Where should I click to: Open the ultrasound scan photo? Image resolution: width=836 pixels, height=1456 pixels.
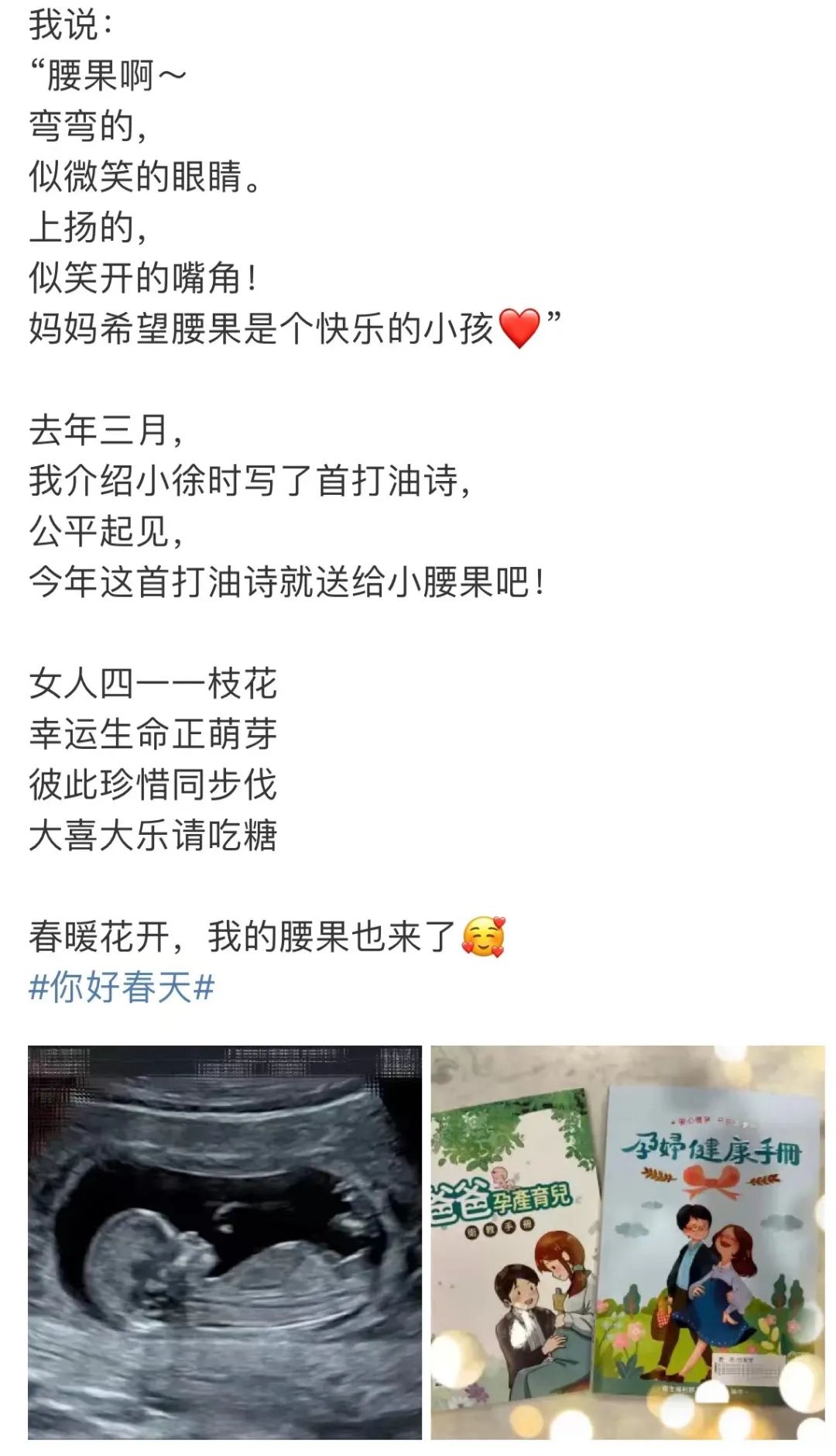[x=224, y=1242]
